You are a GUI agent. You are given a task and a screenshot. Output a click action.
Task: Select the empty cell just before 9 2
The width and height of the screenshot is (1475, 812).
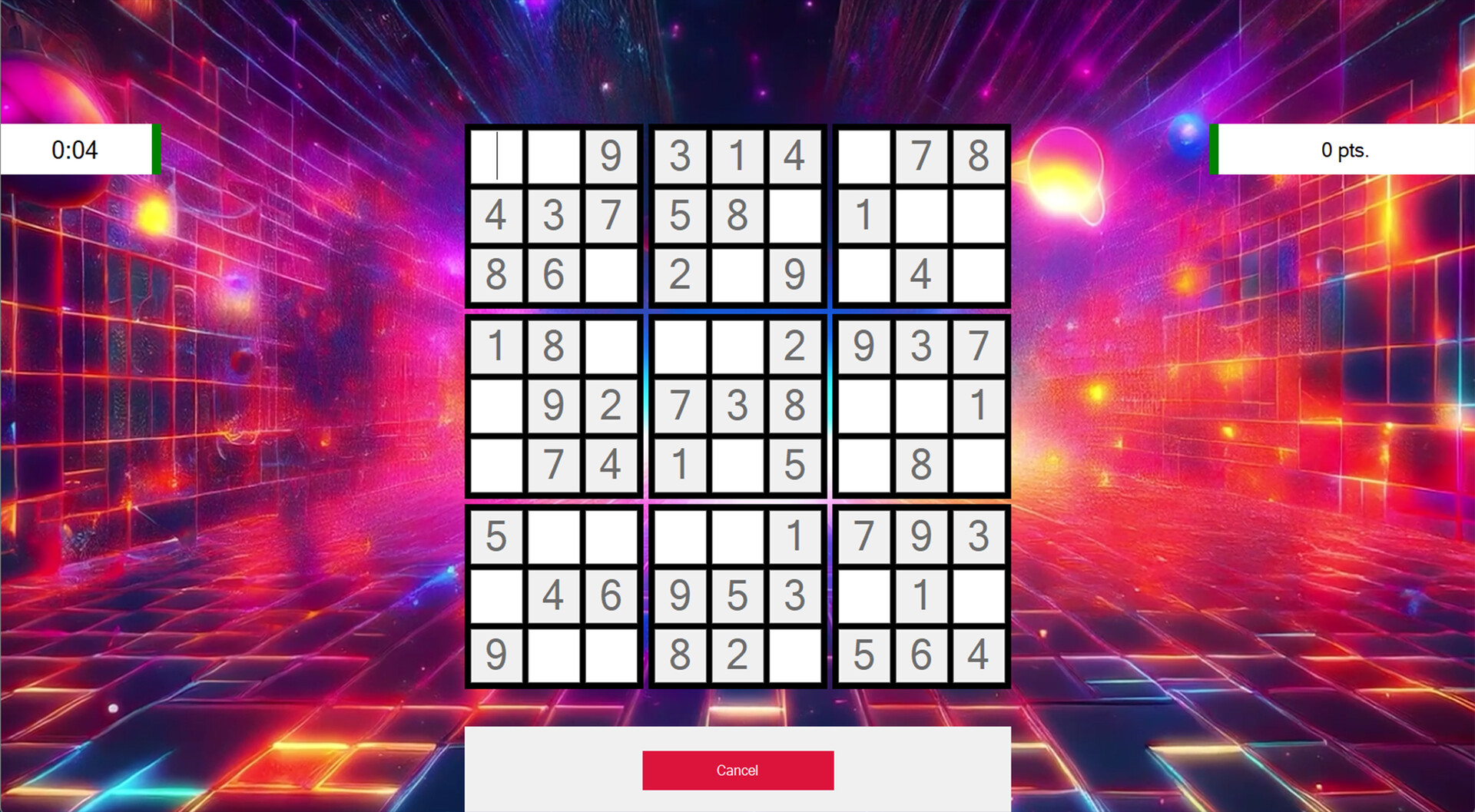[x=496, y=405]
